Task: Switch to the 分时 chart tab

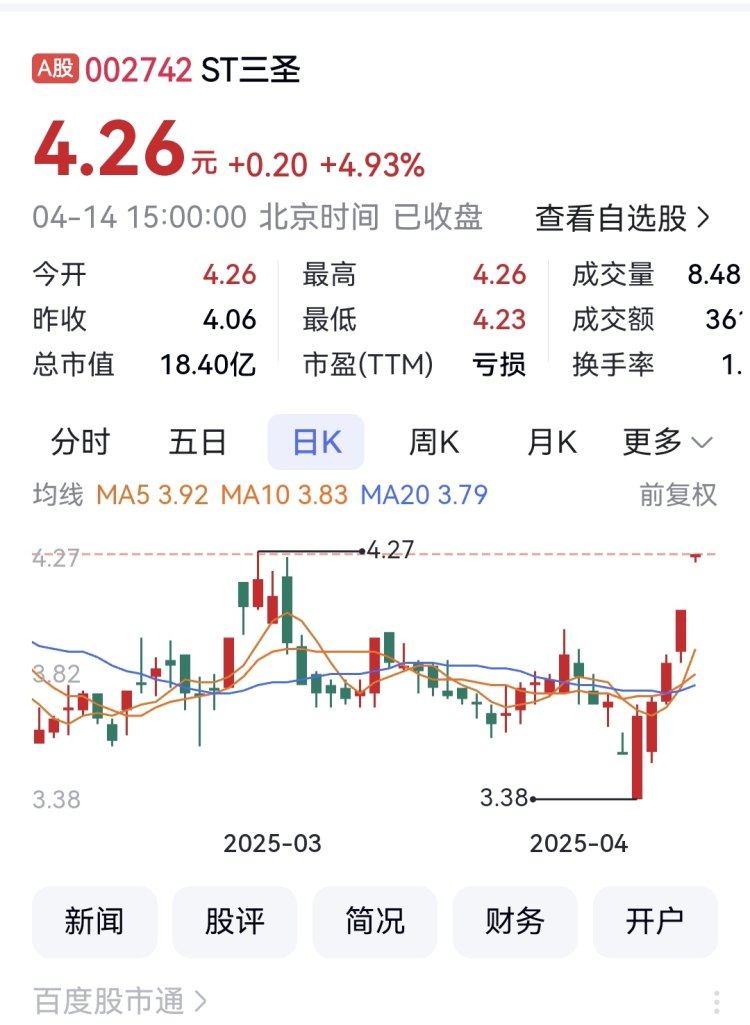Action: click(x=81, y=441)
